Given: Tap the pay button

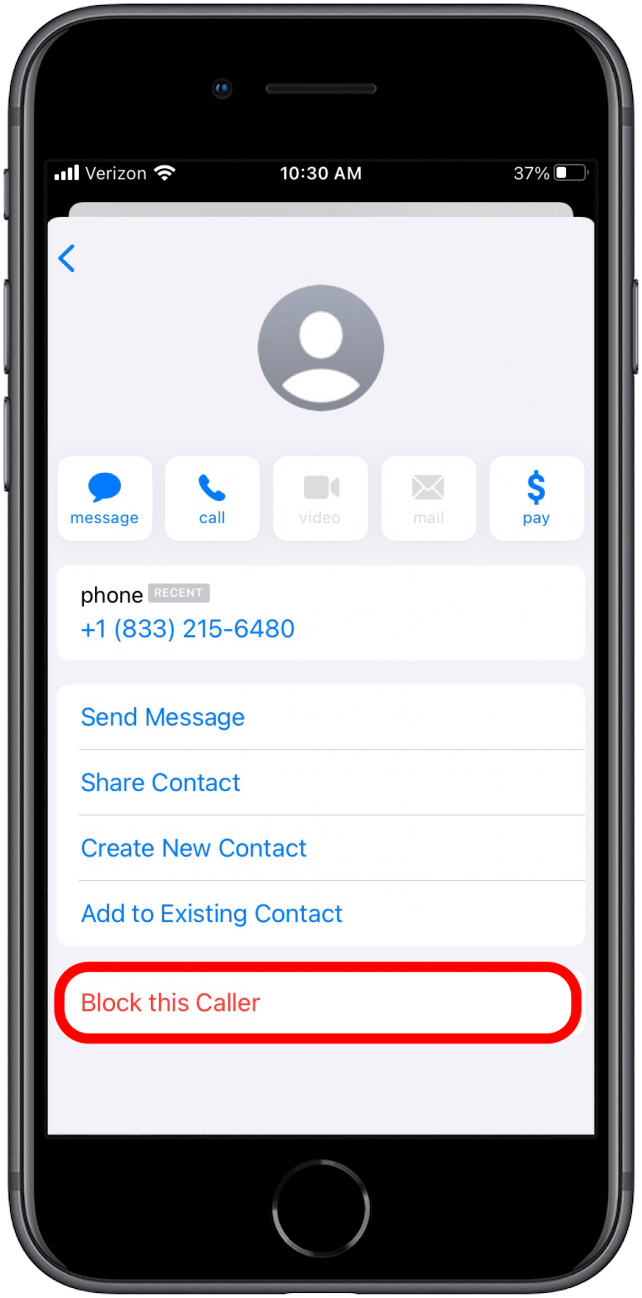Looking at the screenshot, I should click(536, 499).
